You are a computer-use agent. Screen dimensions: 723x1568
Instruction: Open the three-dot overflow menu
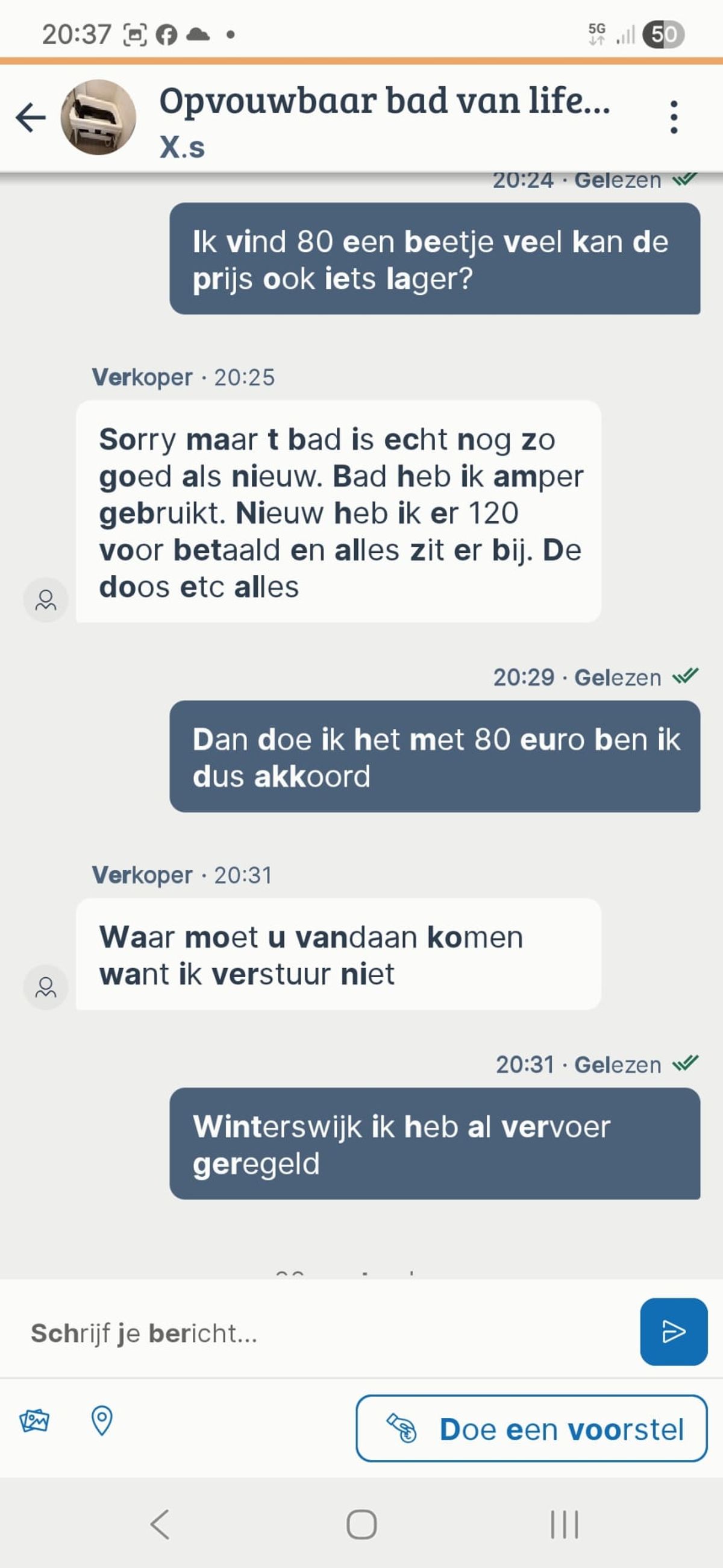[x=673, y=117]
